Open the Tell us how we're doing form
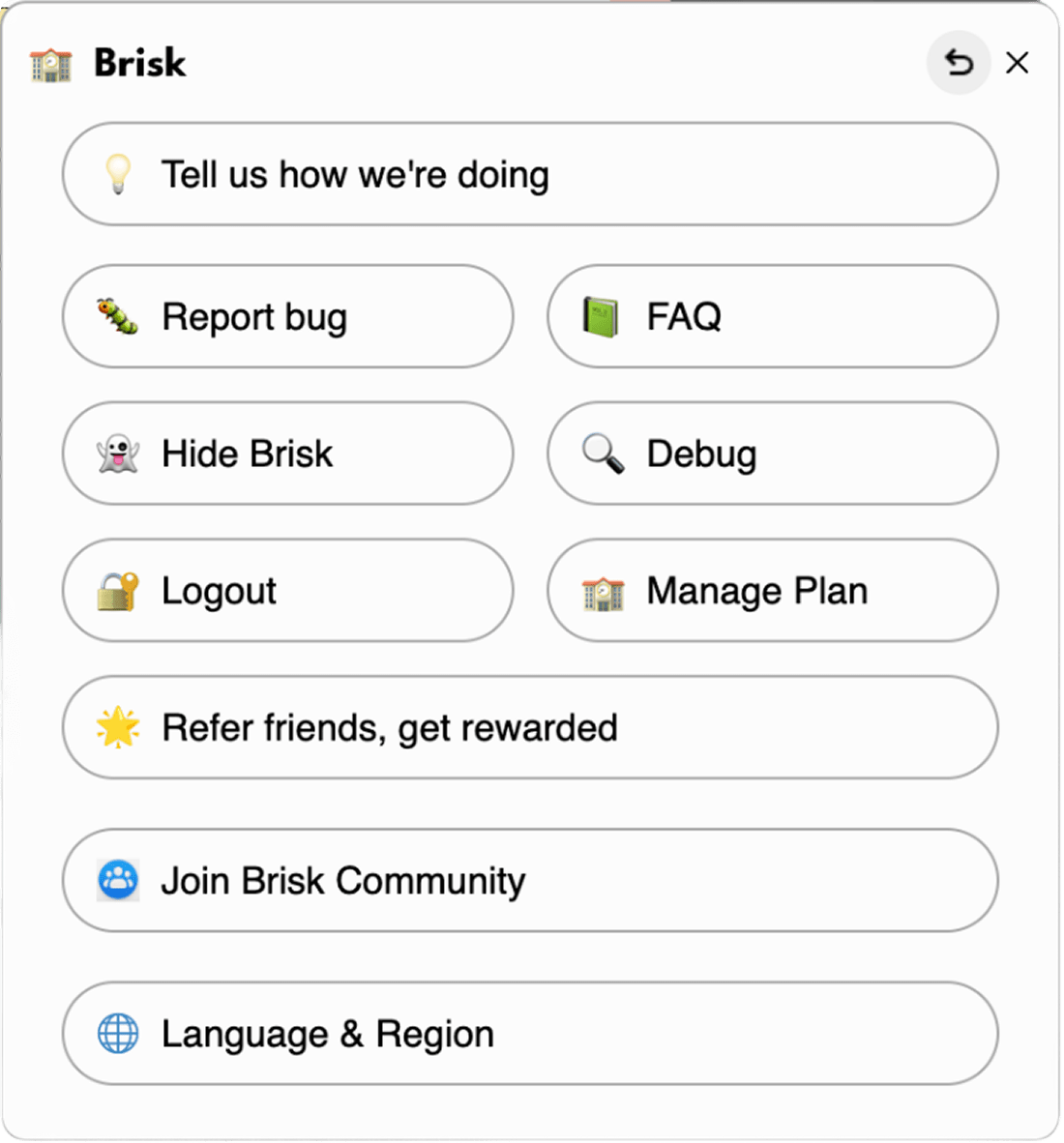Image resolution: width=1064 pixels, height=1143 pixels. (530, 175)
